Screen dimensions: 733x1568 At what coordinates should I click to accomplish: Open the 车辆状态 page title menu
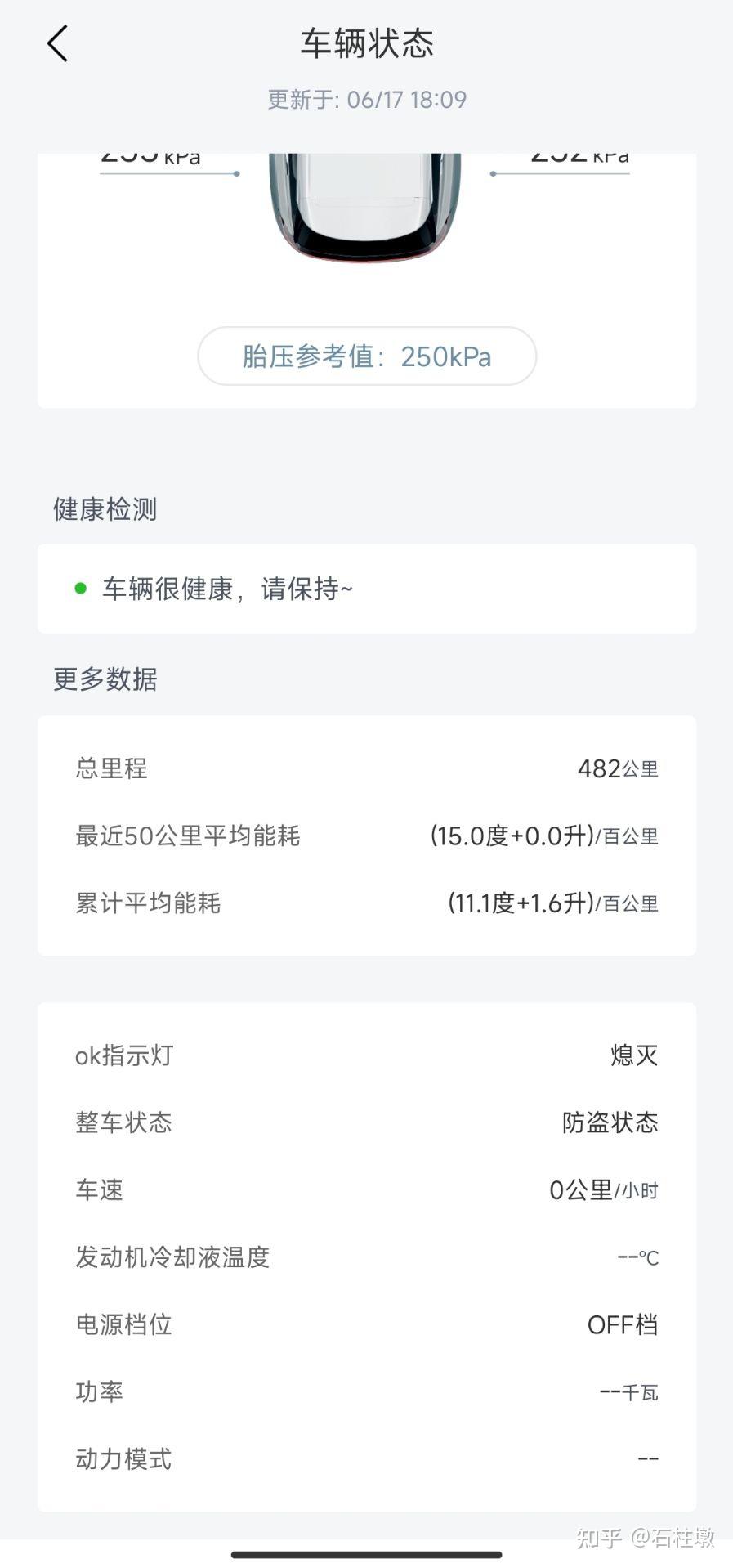pos(366,43)
